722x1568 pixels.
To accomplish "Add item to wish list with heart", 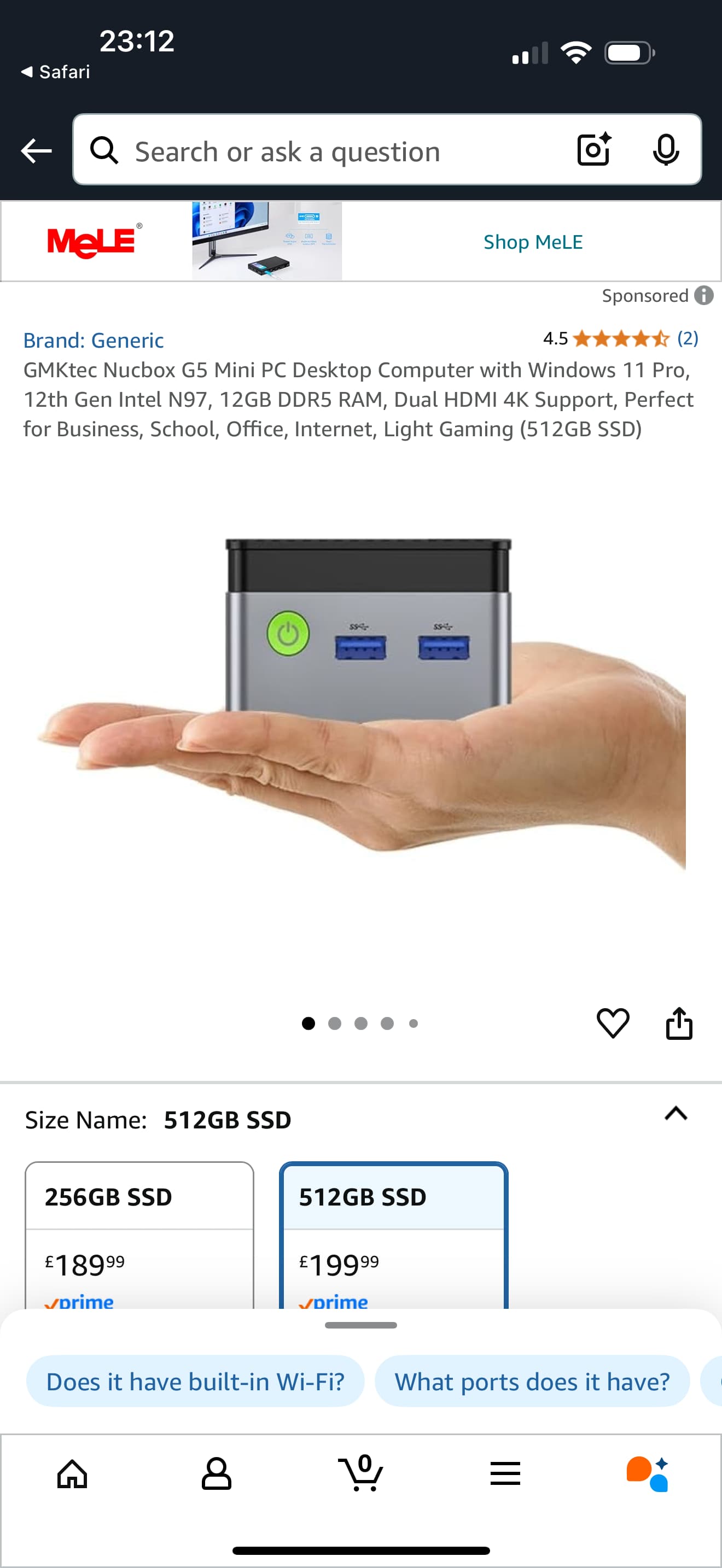I will (x=613, y=1022).
